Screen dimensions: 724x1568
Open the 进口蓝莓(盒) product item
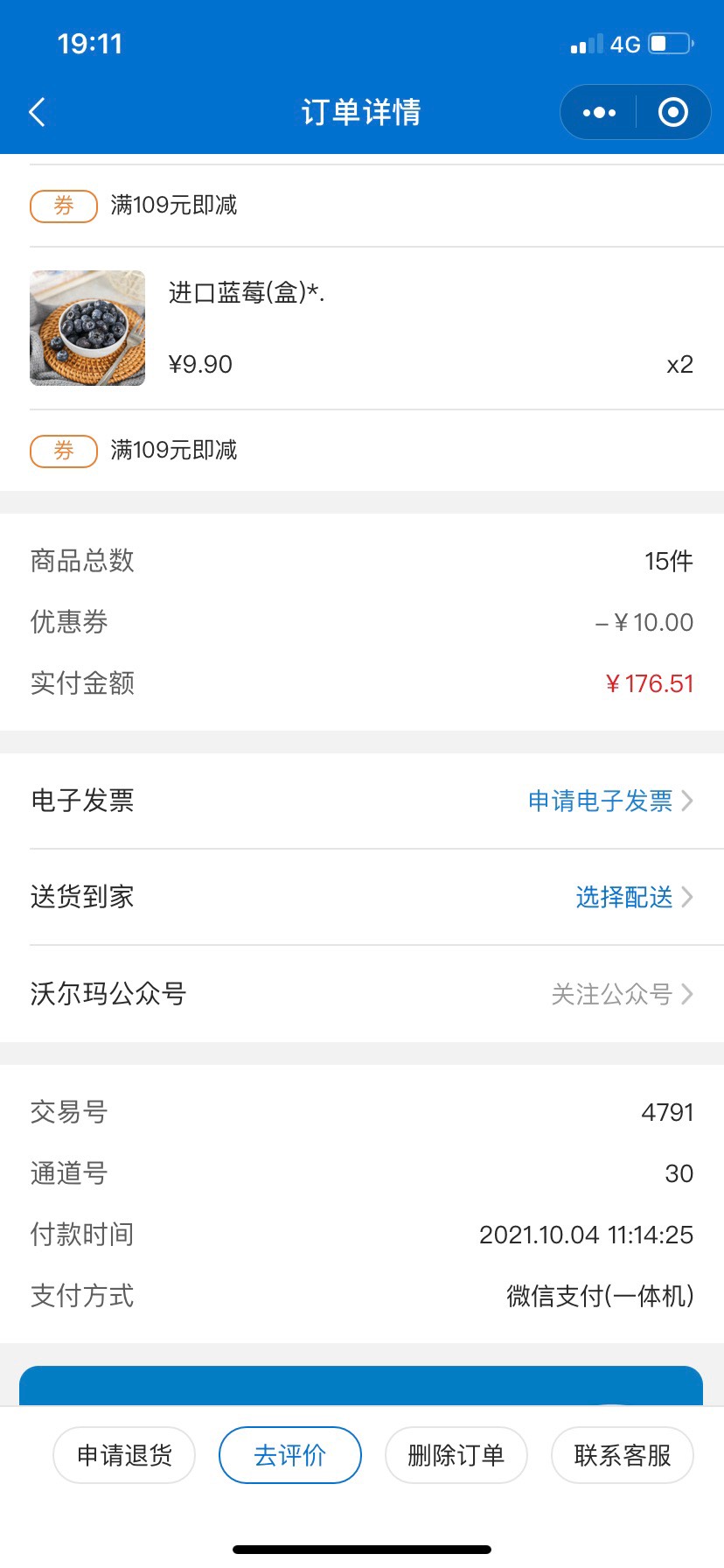(362, 328)
